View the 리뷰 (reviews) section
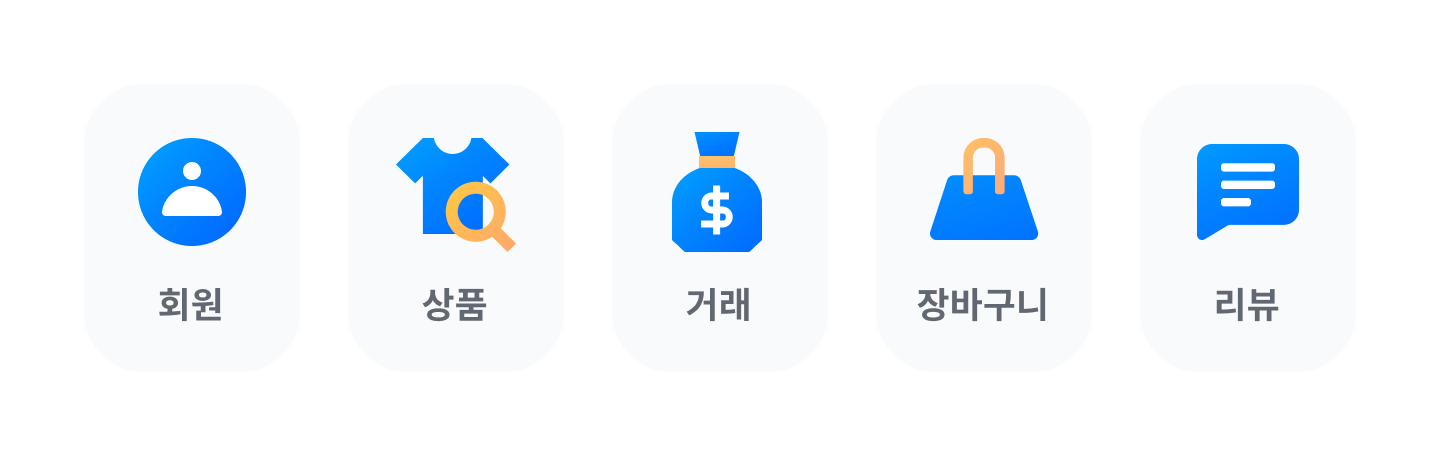The height and width of the screenshot is (456, 1440). [1247, 228]
